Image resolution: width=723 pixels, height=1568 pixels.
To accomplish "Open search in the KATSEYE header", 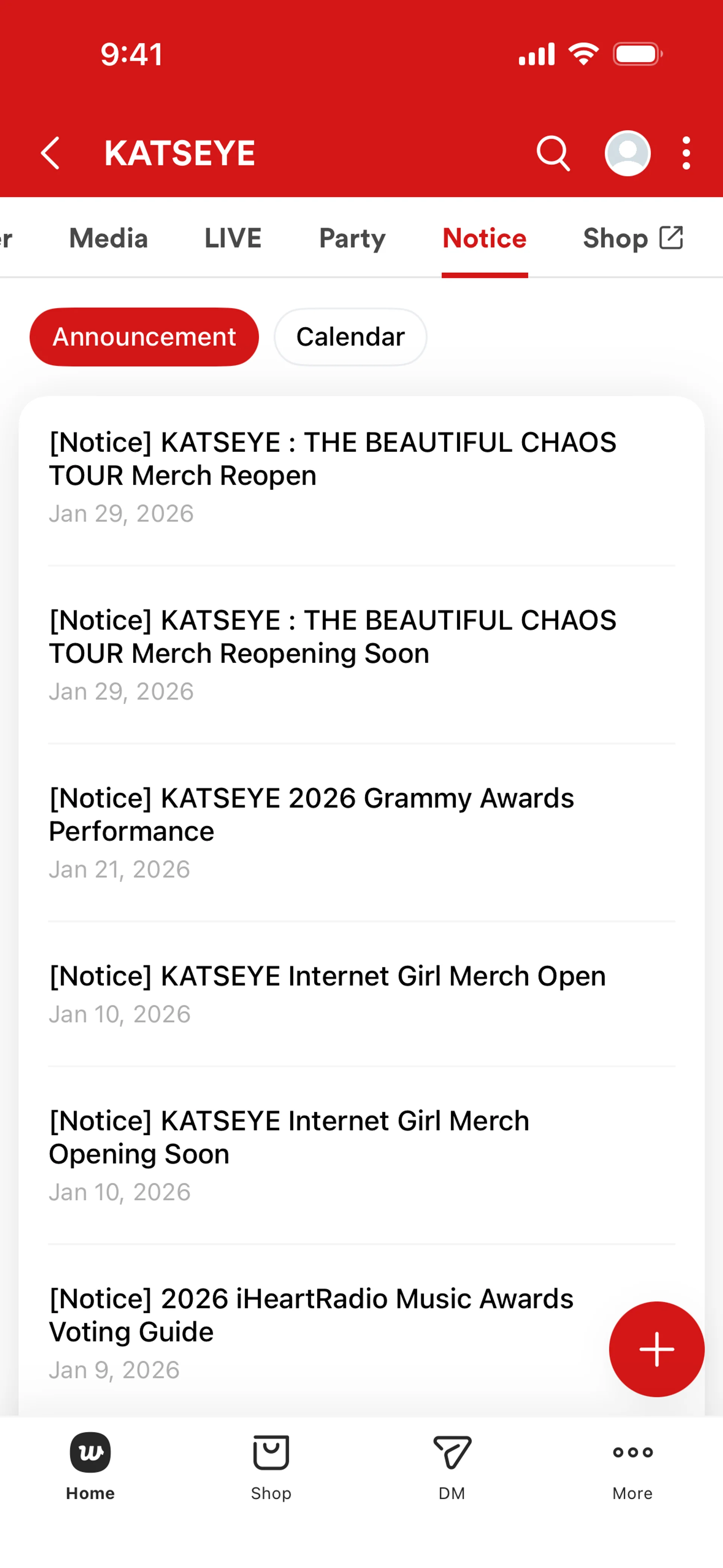I will tap(552, 153).
